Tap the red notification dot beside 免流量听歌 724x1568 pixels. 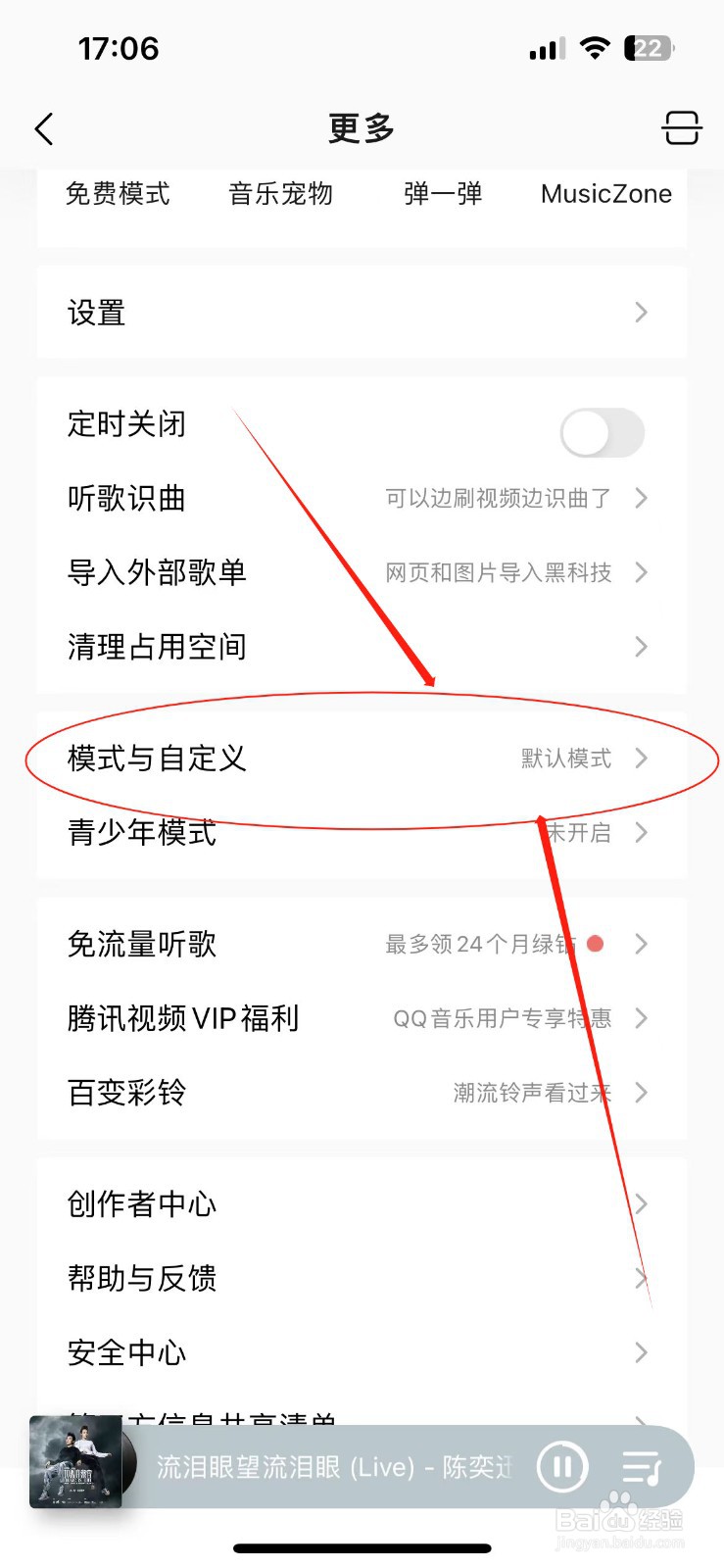(595, 944)
